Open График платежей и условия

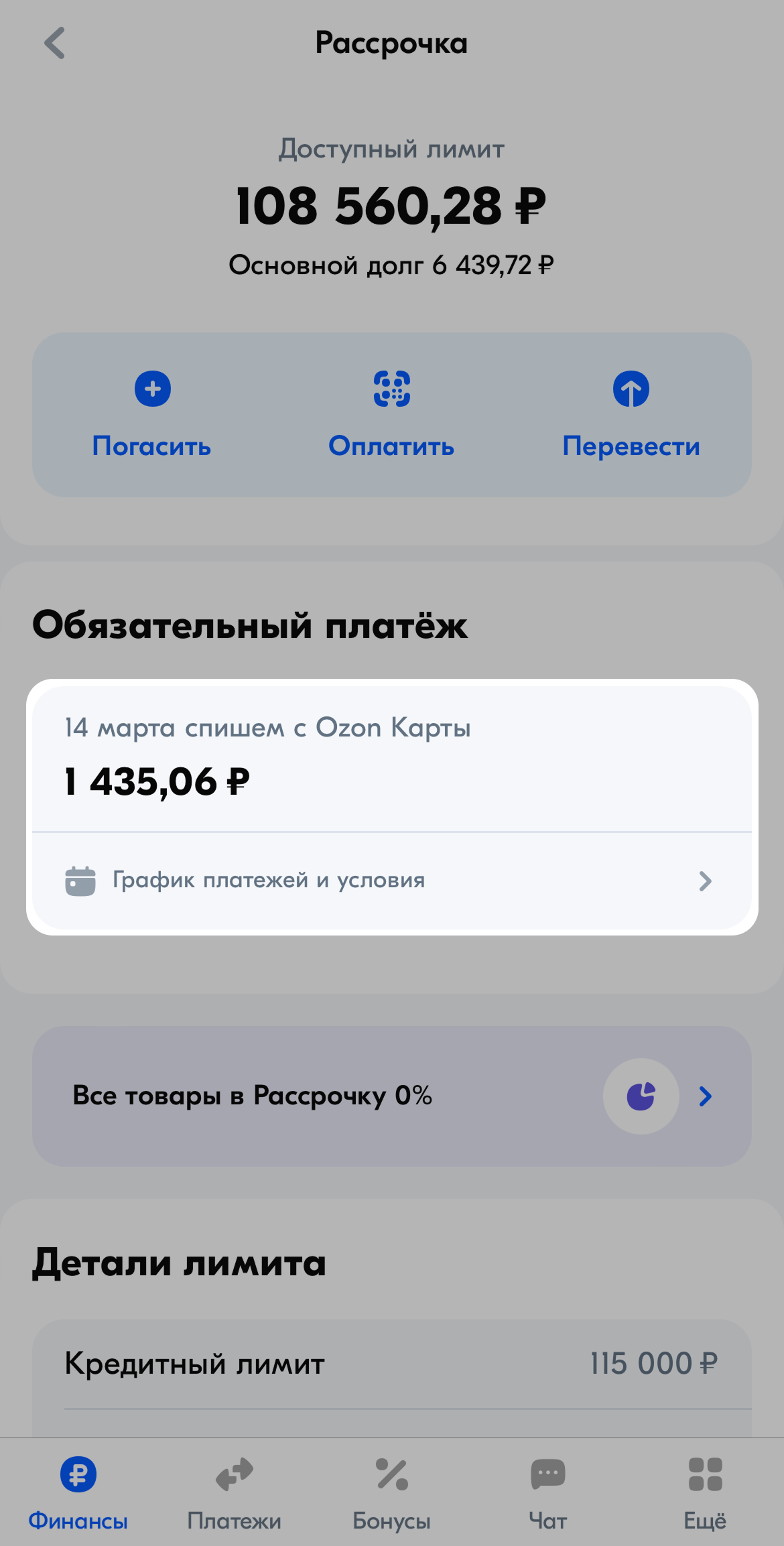coord(391,881)
